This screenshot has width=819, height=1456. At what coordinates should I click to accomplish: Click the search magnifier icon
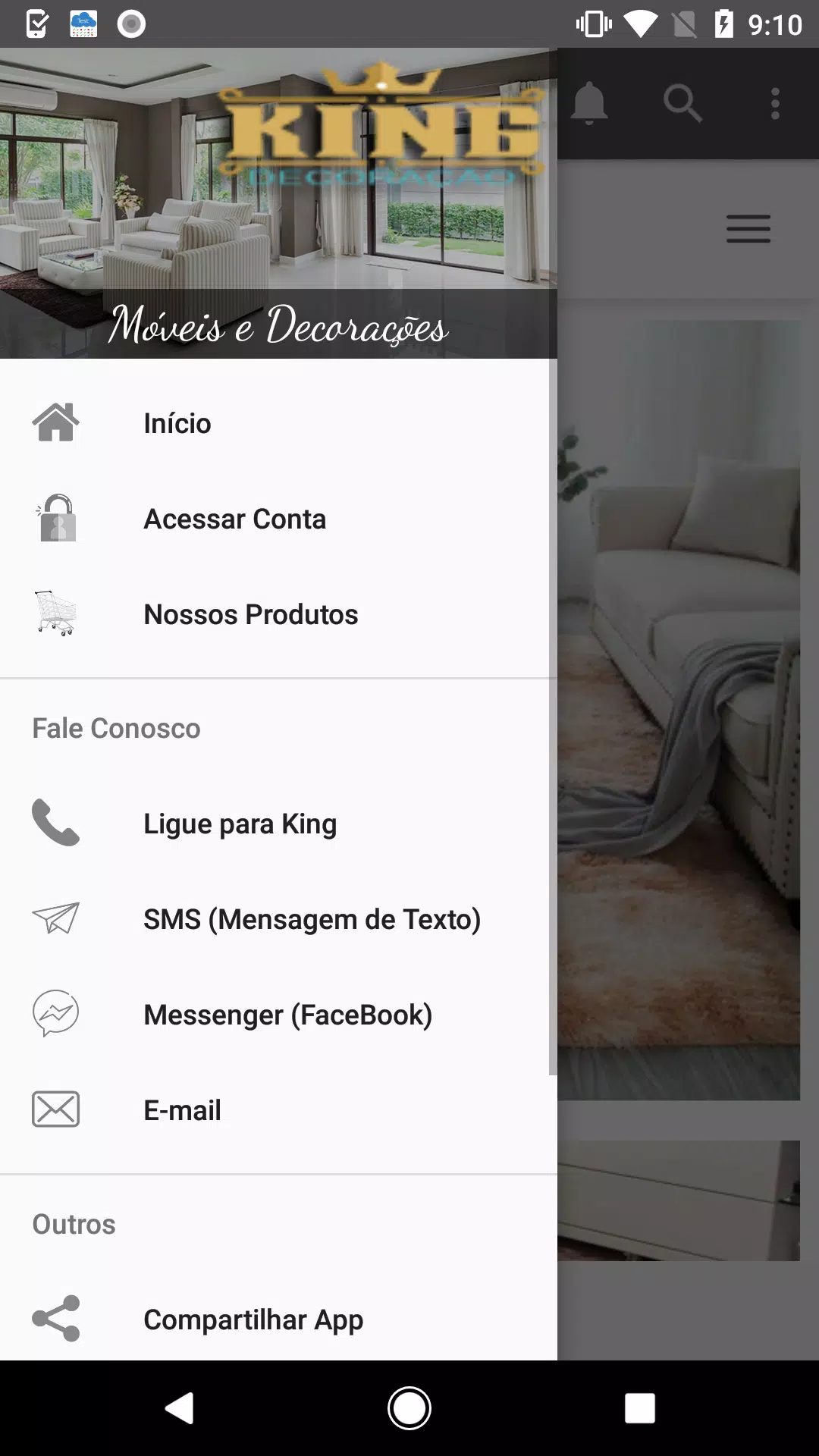click(x=683, y=104)
